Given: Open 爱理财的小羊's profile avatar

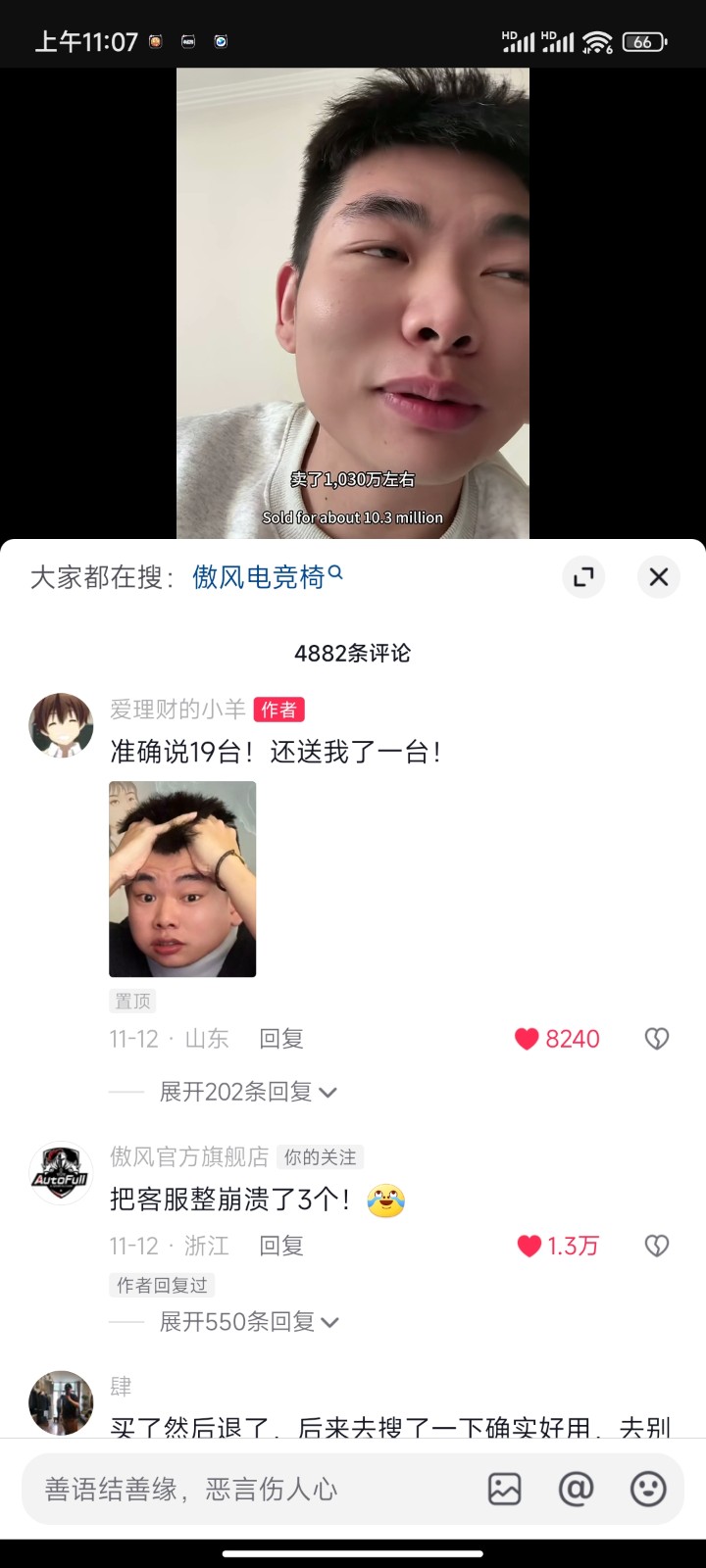Looking at the screenshot, I should (61, 725).
